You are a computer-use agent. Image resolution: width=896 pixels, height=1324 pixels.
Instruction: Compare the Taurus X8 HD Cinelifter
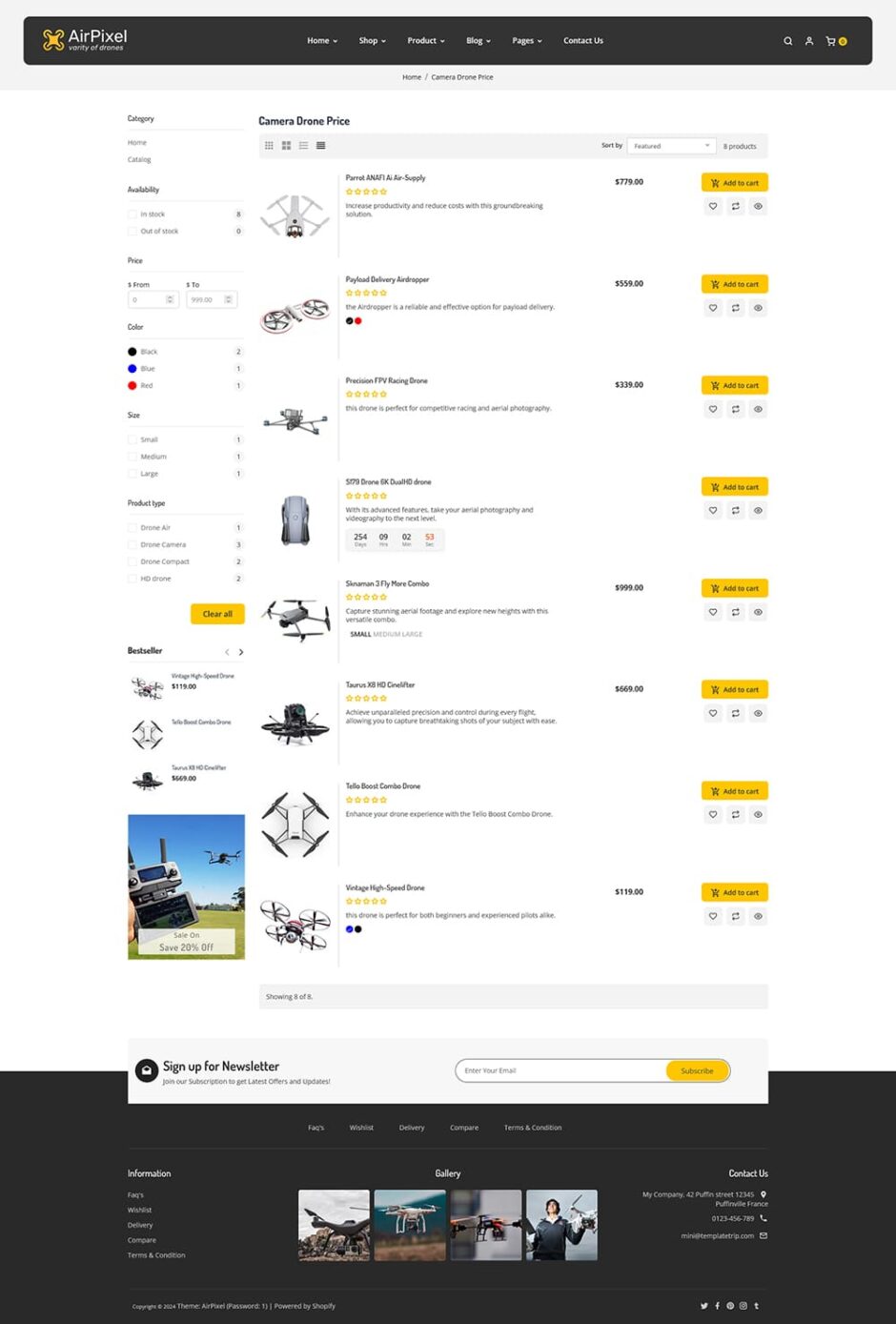tap(736, 713)
